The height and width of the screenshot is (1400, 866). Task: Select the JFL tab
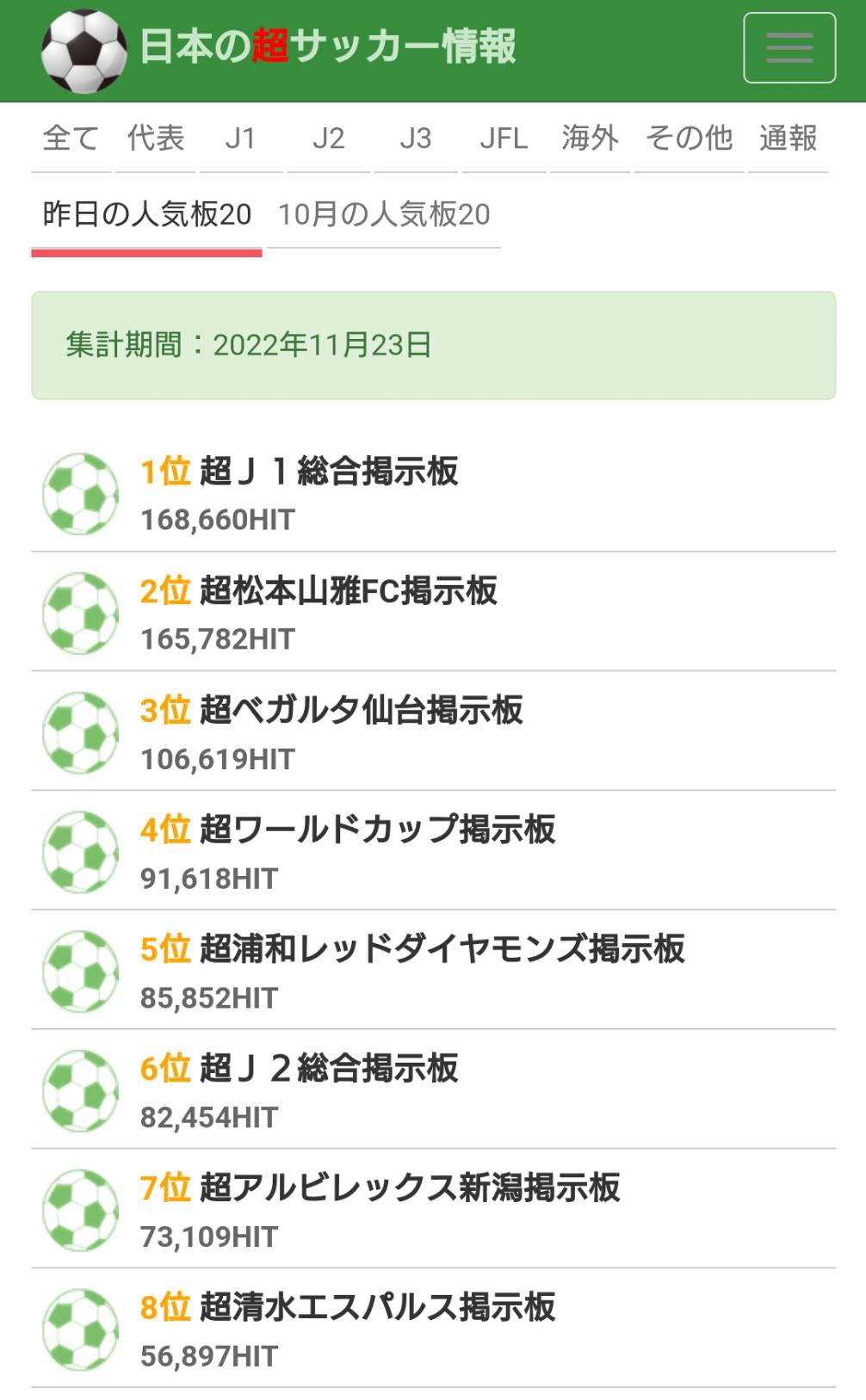[x=504, y=139]
